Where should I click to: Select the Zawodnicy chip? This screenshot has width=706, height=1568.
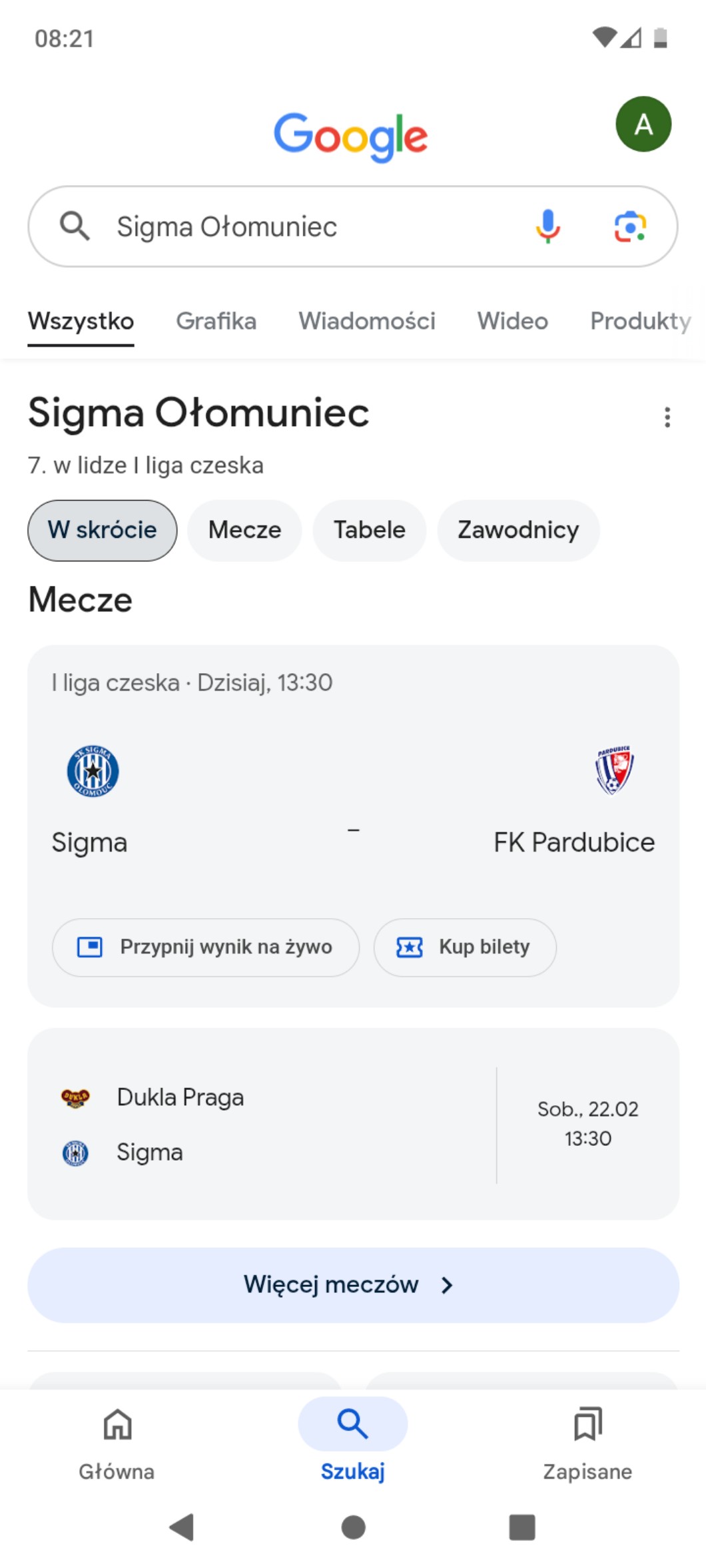tap(518, 530)
